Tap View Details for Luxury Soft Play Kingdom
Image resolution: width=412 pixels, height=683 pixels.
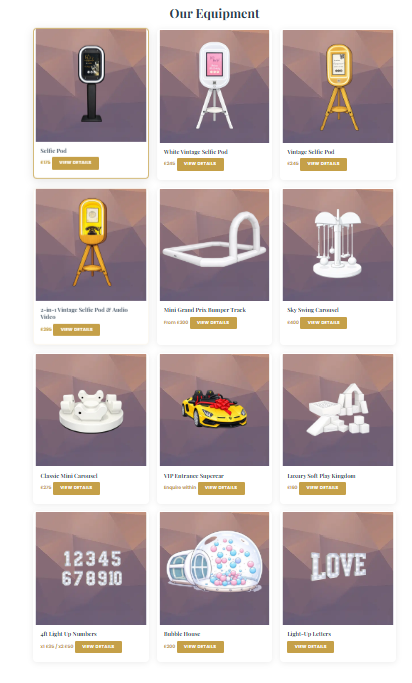[322, 488]
